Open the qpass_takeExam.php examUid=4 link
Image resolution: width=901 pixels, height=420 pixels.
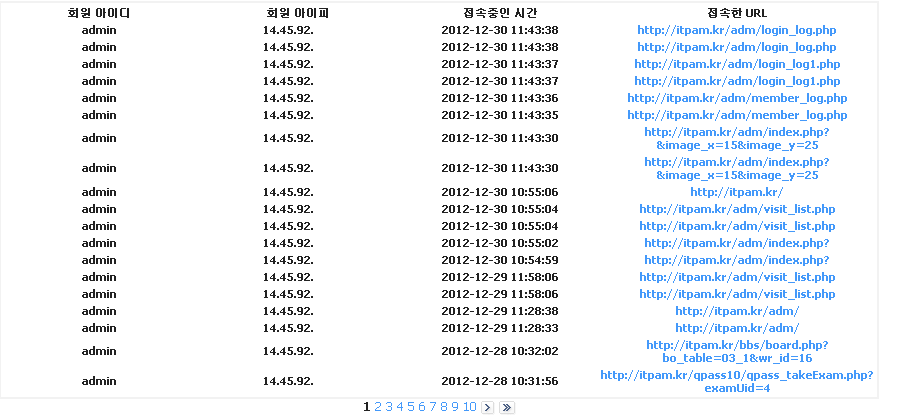pos(736,381)
